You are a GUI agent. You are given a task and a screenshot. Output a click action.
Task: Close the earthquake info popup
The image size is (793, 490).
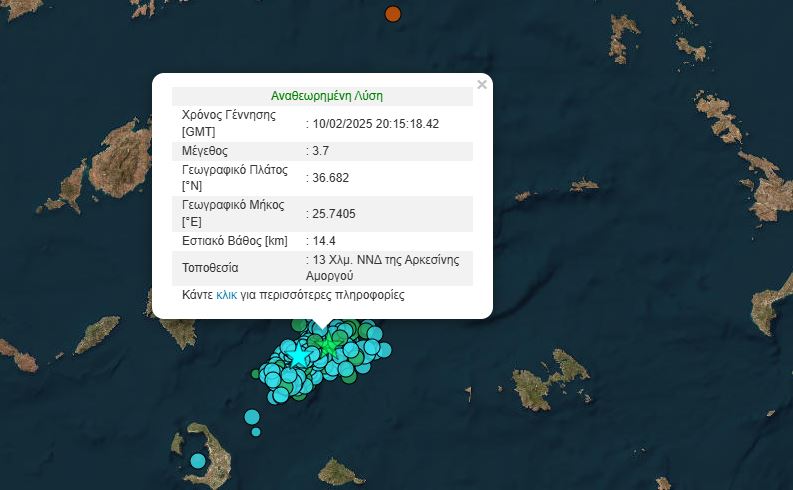click(482, 85)
